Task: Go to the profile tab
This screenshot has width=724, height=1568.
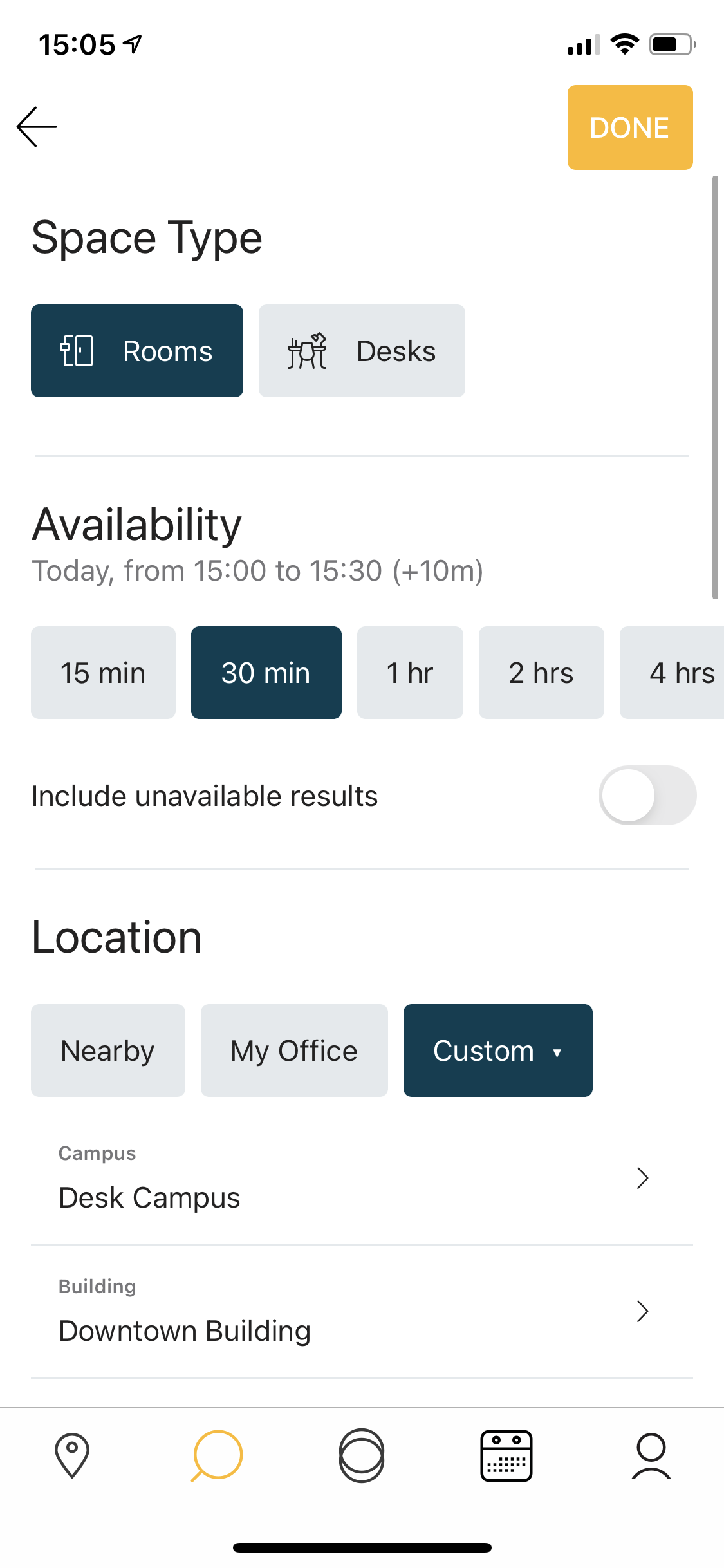Action: 651,1455
